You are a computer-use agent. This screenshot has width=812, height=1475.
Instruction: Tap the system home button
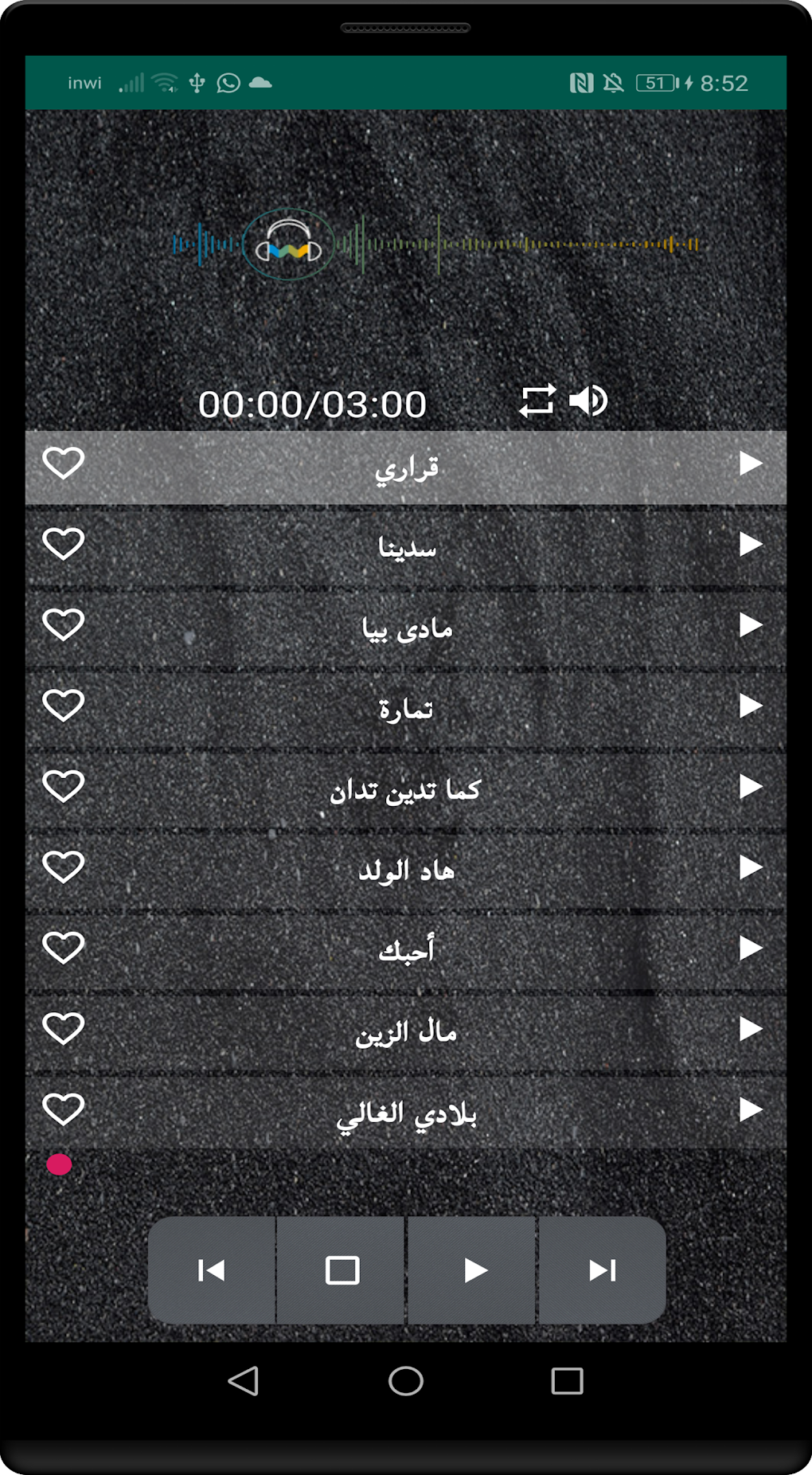pos(406,1381)
